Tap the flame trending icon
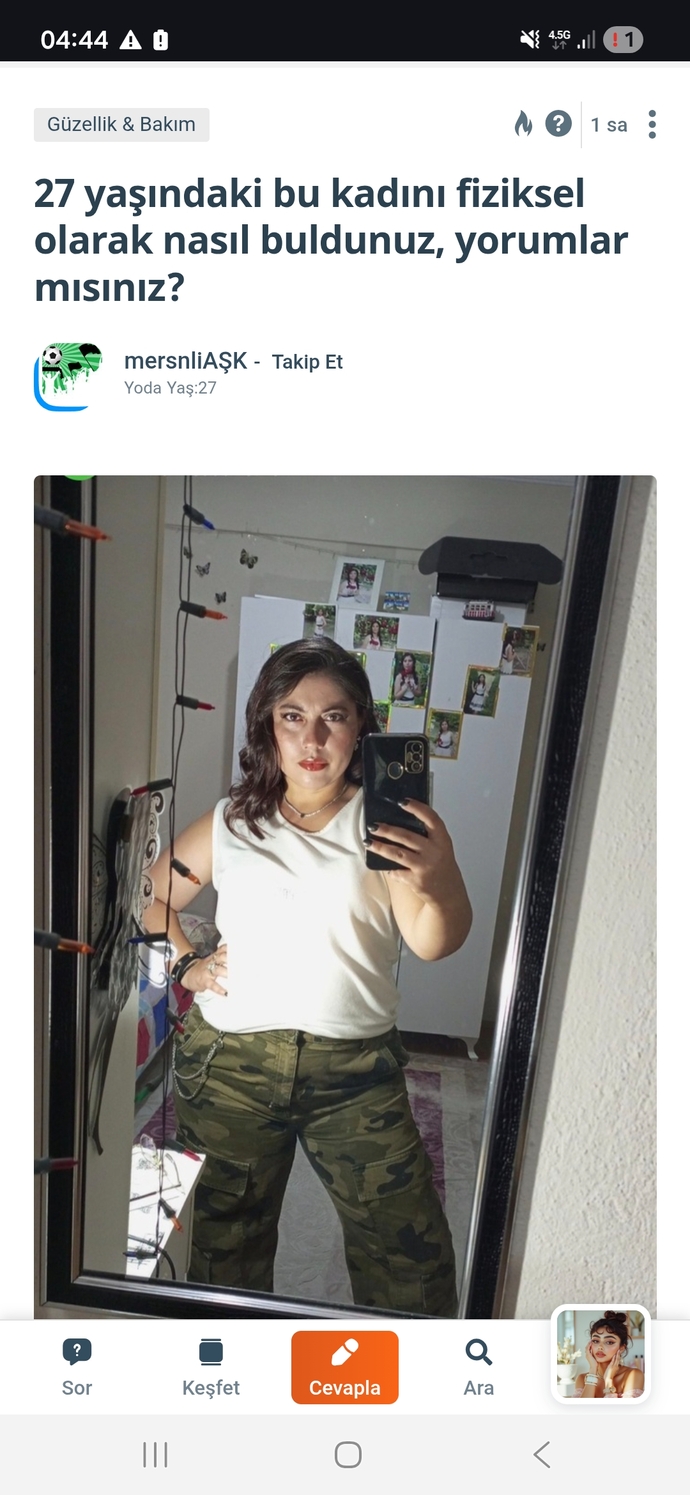This screenshot has height=1495, width=690. 523,124
